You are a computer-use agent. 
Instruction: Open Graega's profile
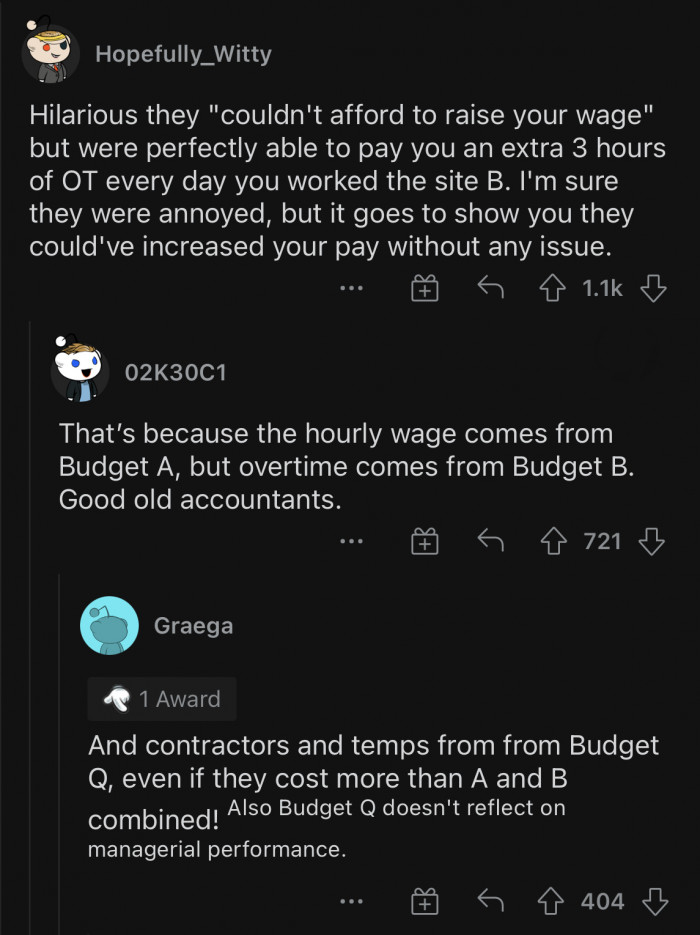coord(193,626)
